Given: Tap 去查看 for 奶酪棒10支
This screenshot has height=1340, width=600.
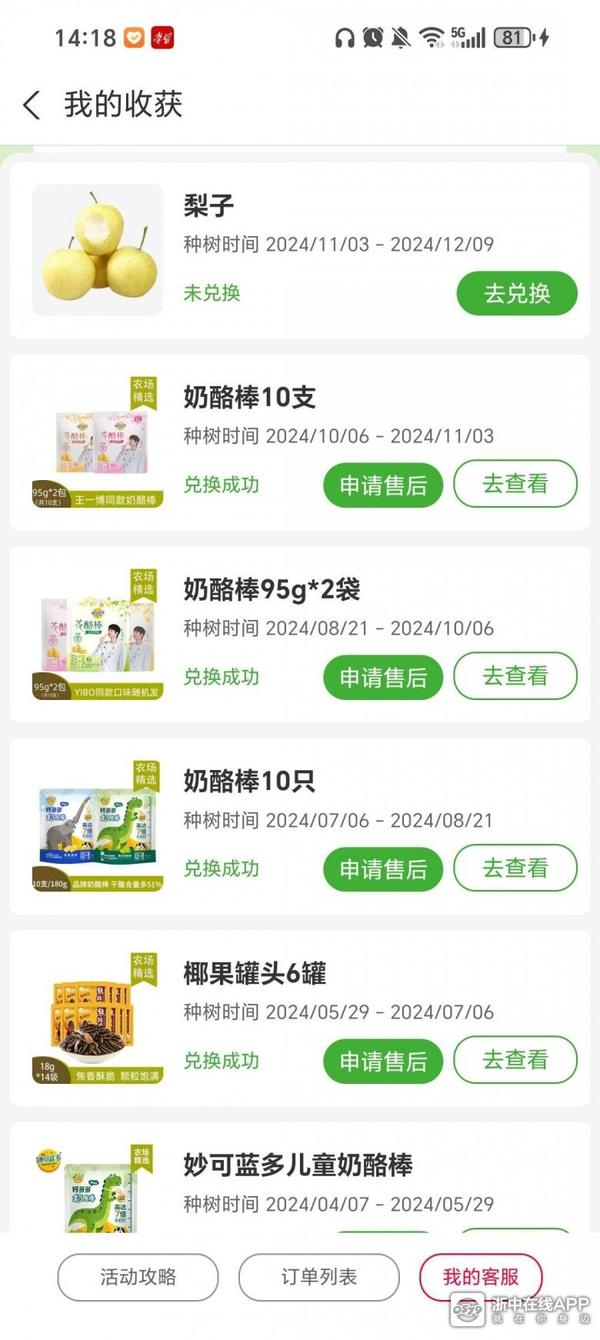Looking at the screenshot, I should coord(516,485).
